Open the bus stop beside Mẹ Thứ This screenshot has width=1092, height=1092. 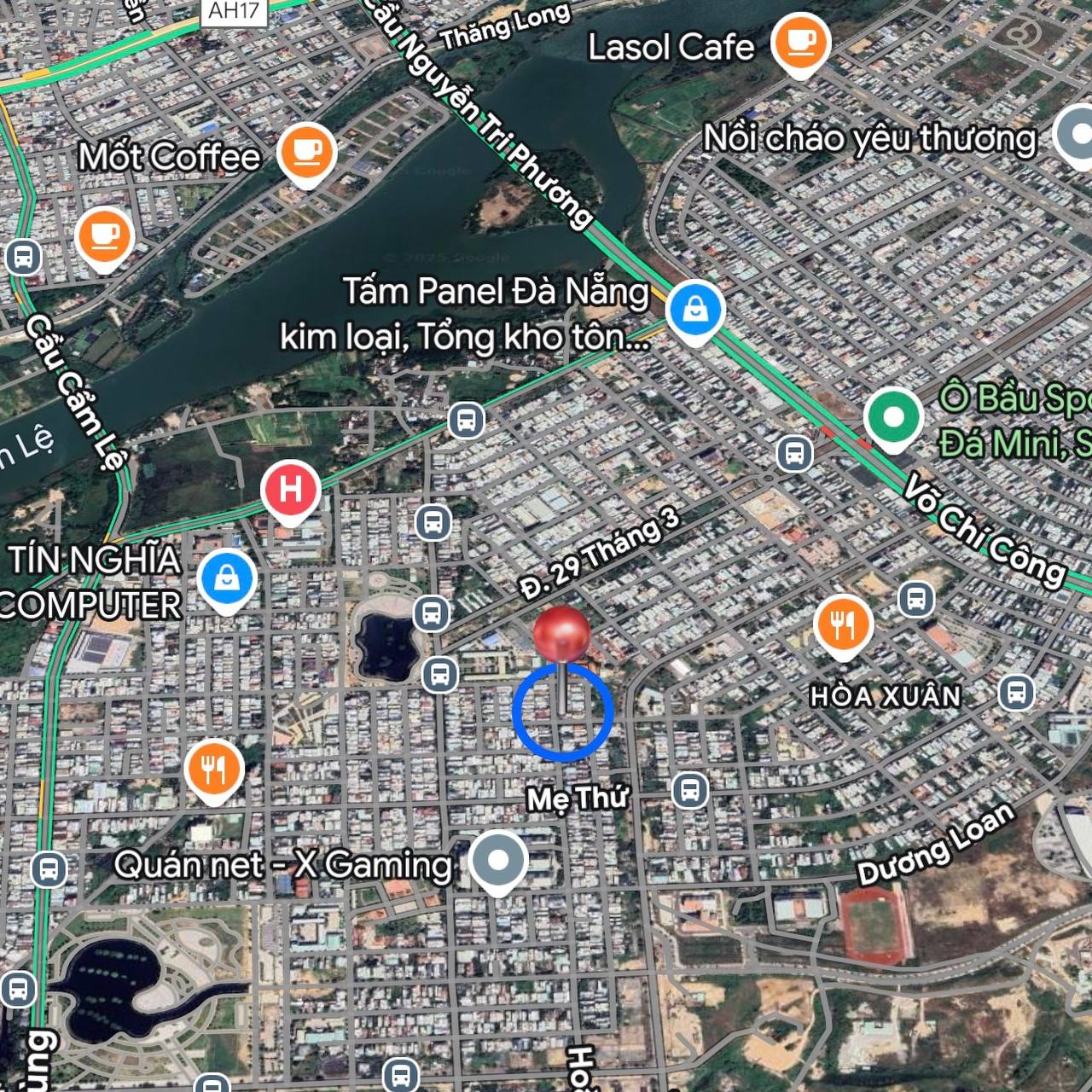tap(689, 791)
